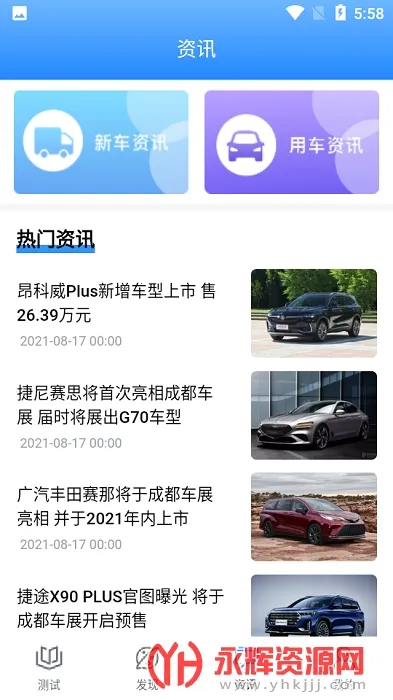
Task: Open the 捷尼赛思 G70 Chengdu show article
Action: click(x=196, y=415)
